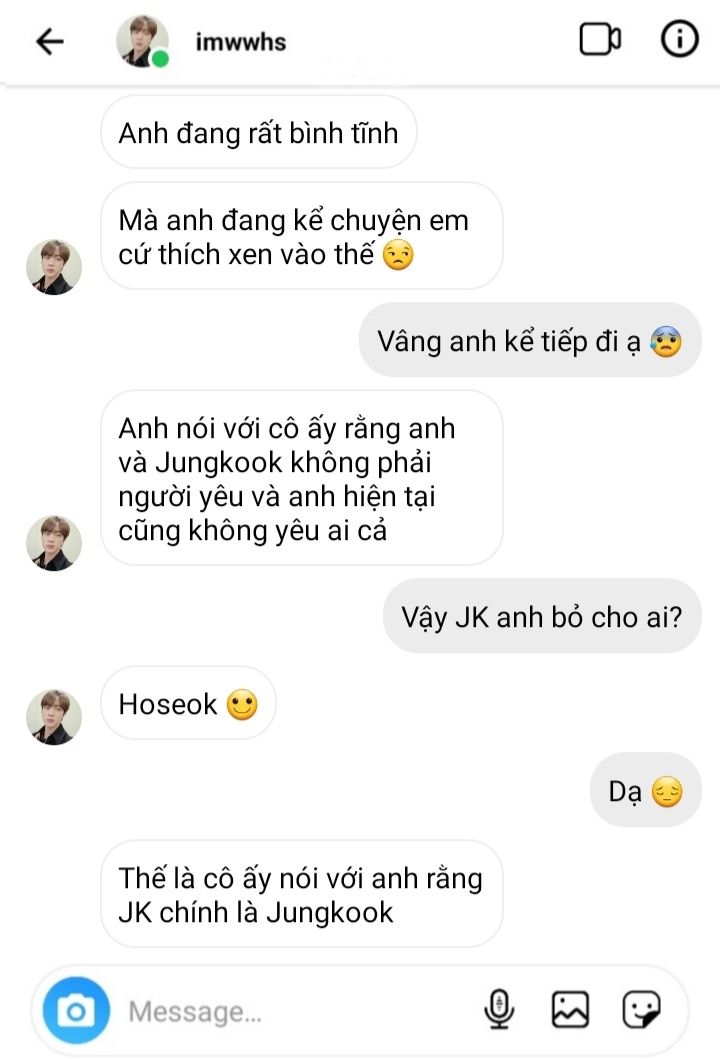Open conversation info details
The width and height of the screenshot is (720, 1060).
click(x=680, y=39)
